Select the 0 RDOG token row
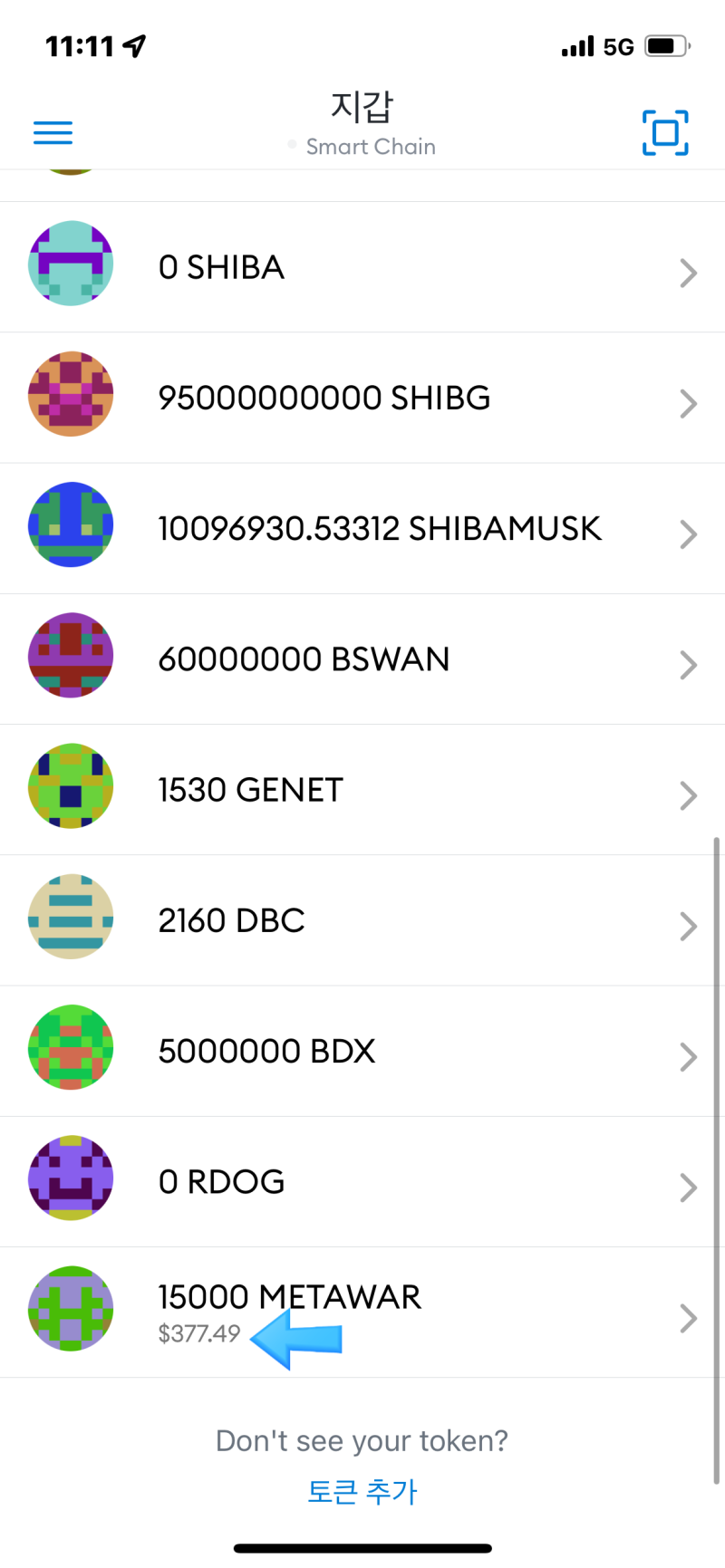This screenshot has height=1568, width=725. (362, 1181)
